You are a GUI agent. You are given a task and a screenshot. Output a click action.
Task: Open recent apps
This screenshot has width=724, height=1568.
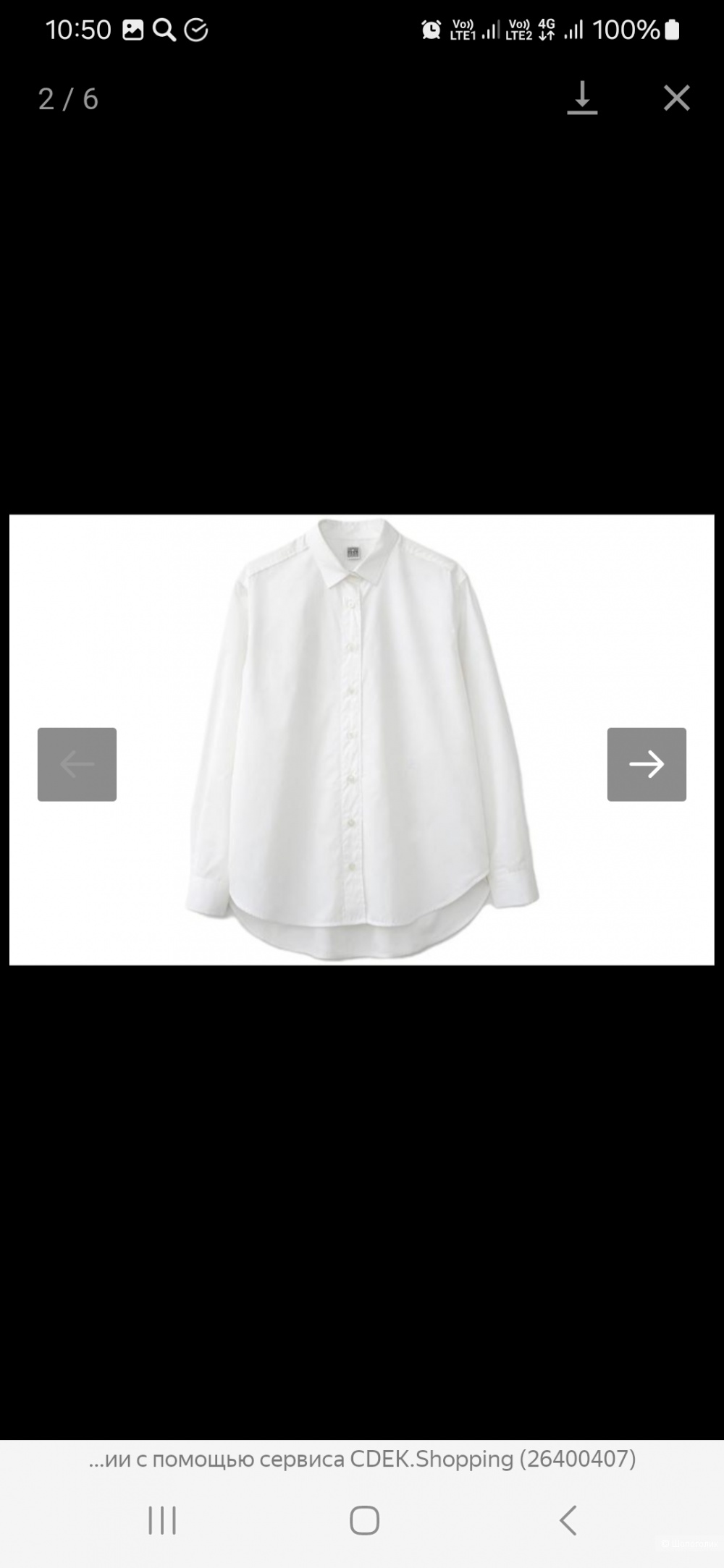(162, 1520)
